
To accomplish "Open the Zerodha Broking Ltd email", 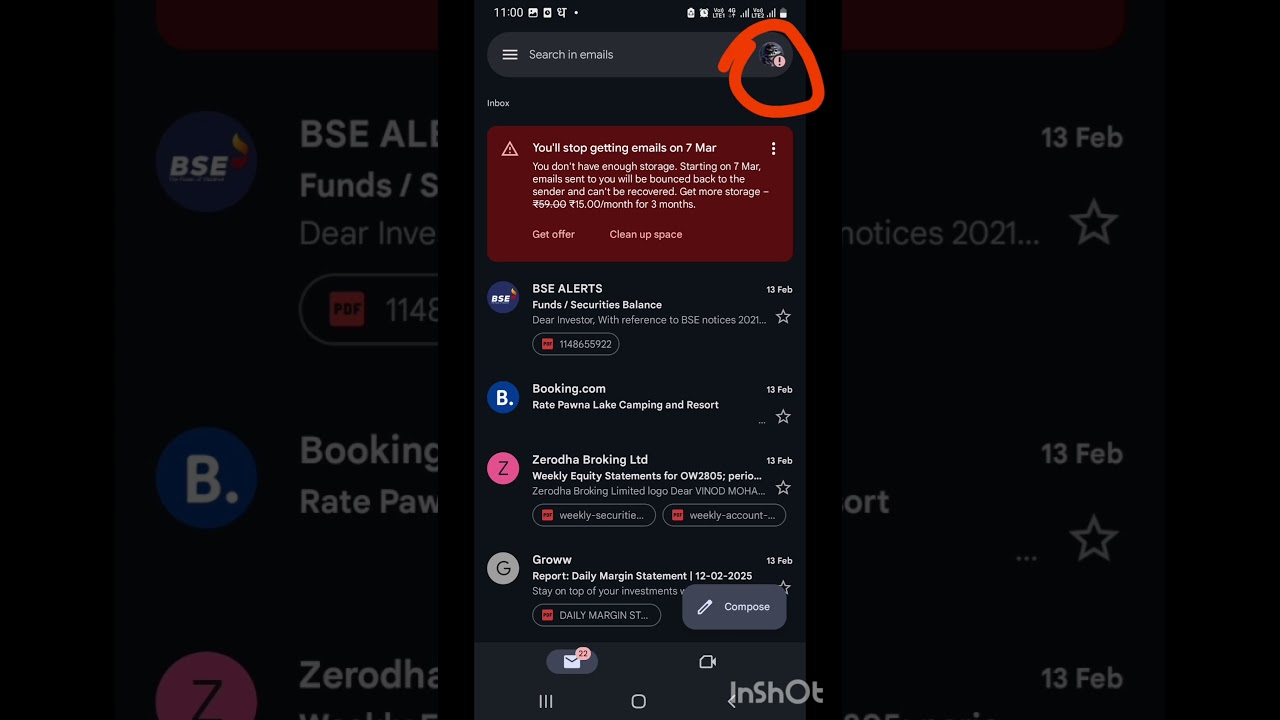I will [x=640, y=475].
